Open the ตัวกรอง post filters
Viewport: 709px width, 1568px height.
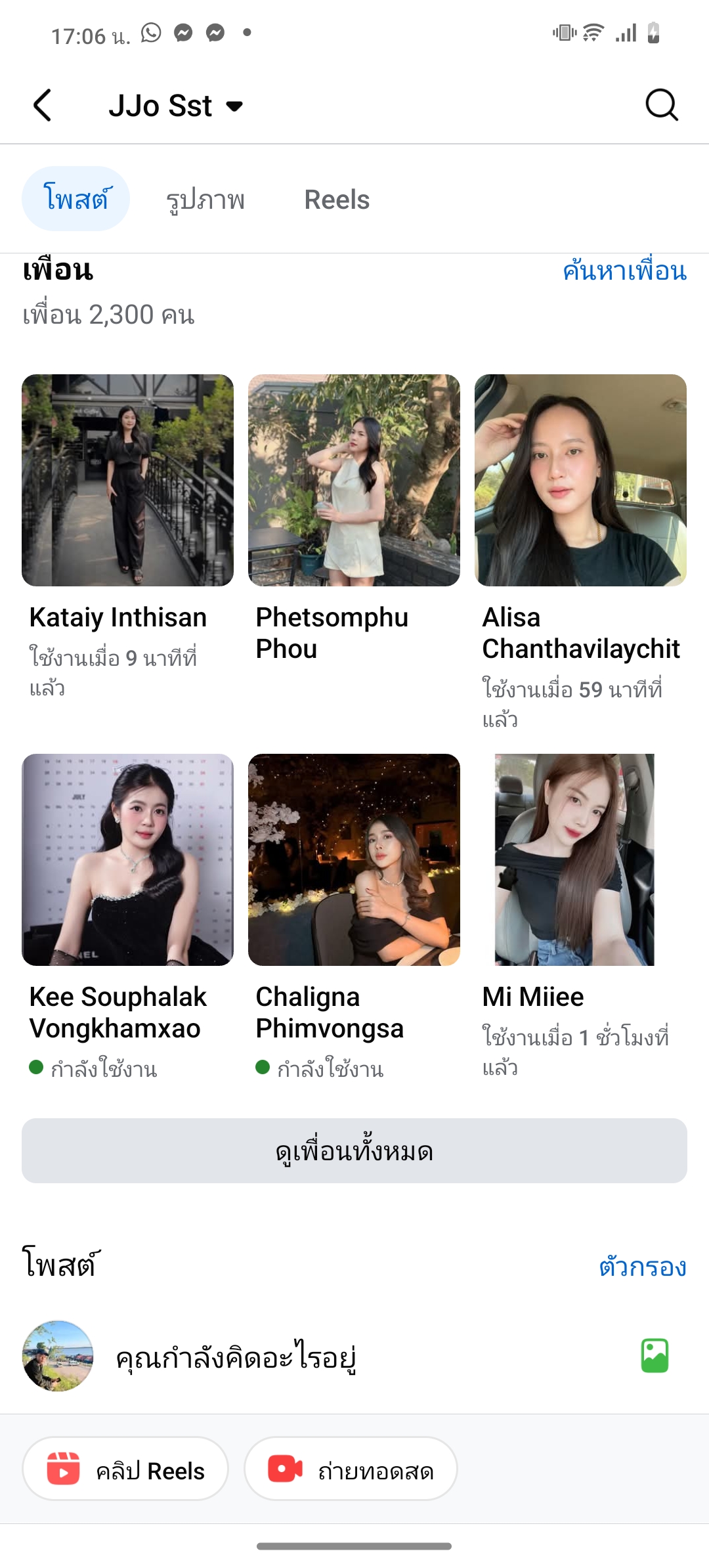tap(642, 1266)
